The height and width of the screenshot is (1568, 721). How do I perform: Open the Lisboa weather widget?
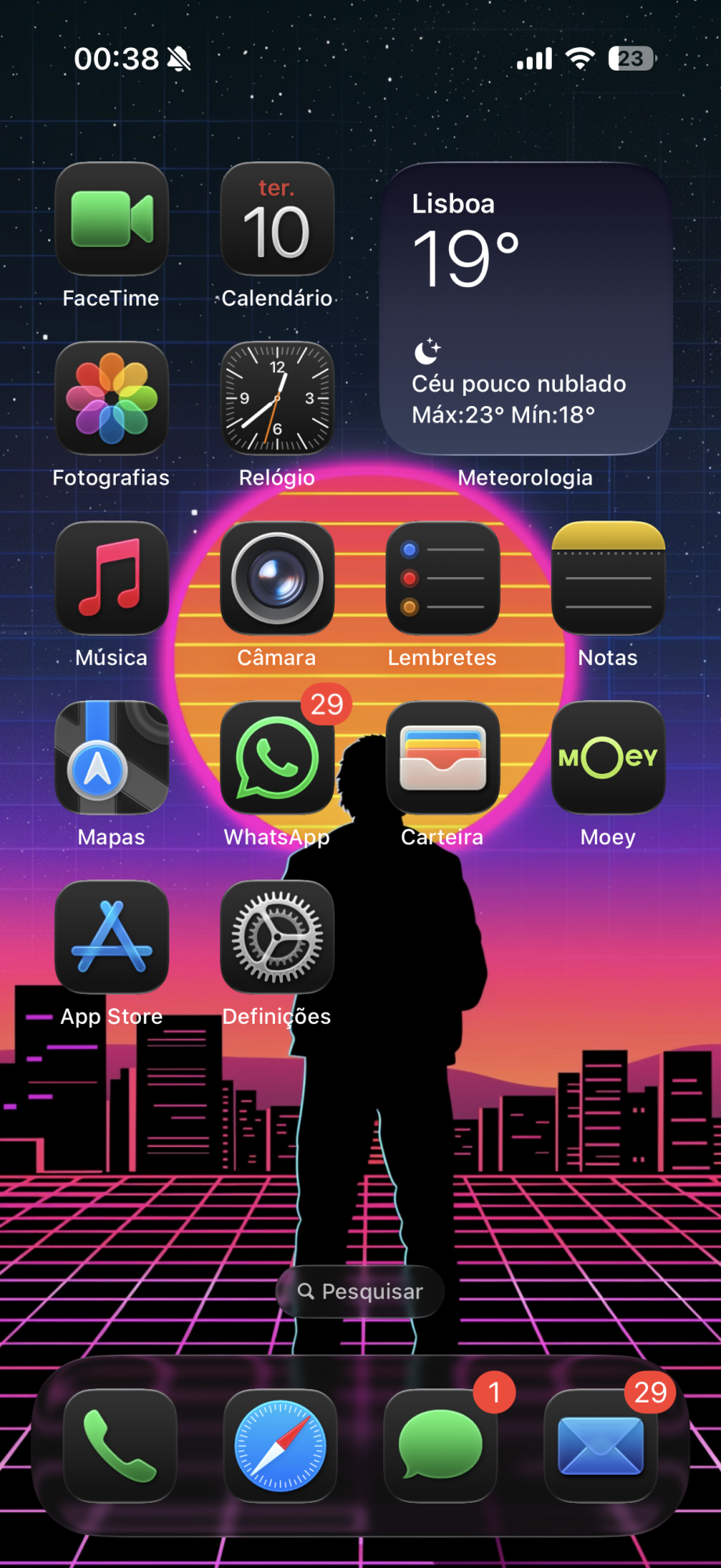click(x=526, y=308)
